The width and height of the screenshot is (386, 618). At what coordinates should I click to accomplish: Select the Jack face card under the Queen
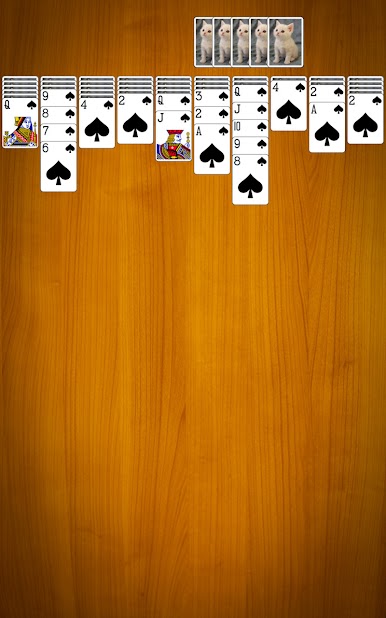(173, 136)
